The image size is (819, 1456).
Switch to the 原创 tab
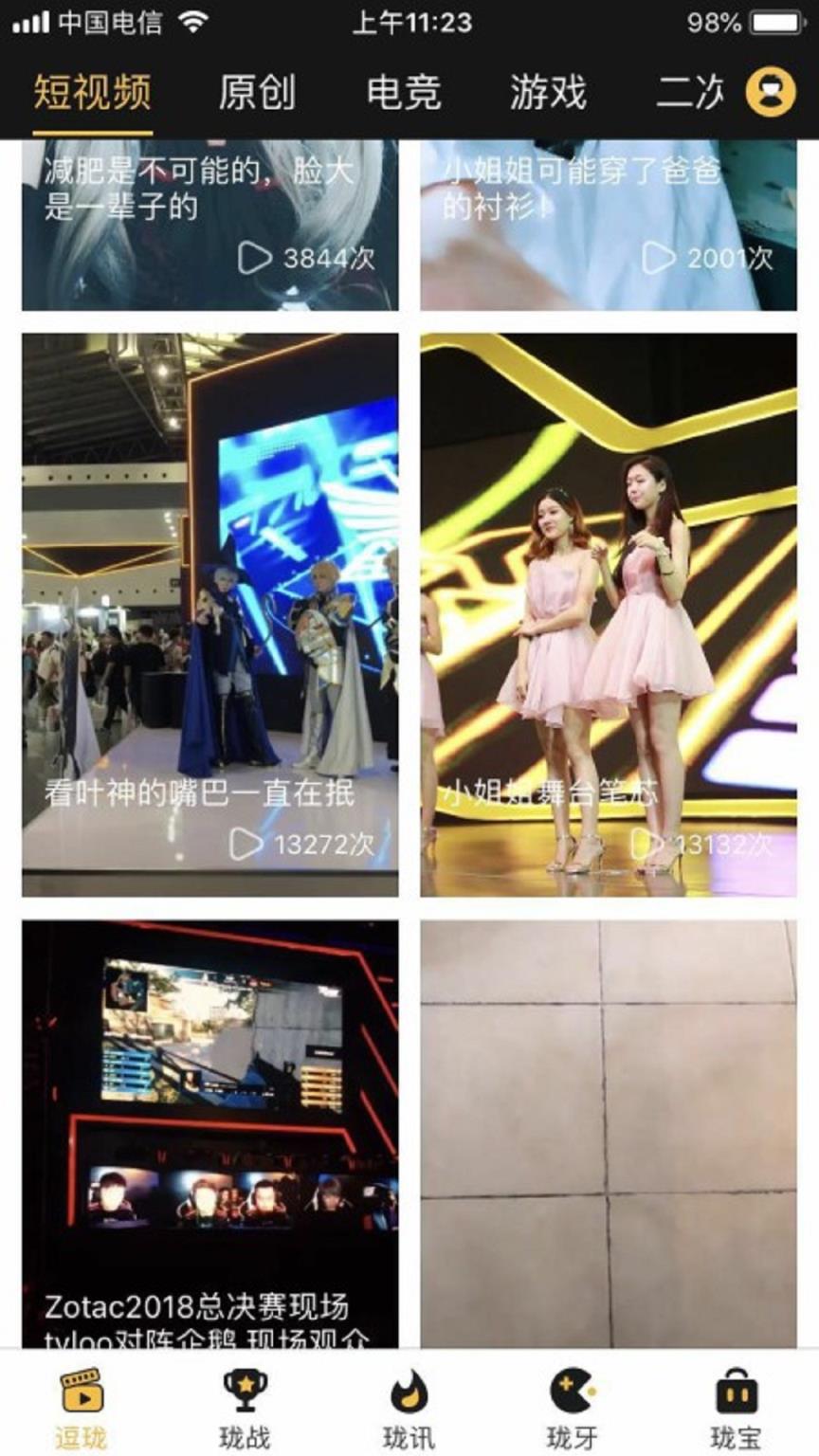pos(257,93)
